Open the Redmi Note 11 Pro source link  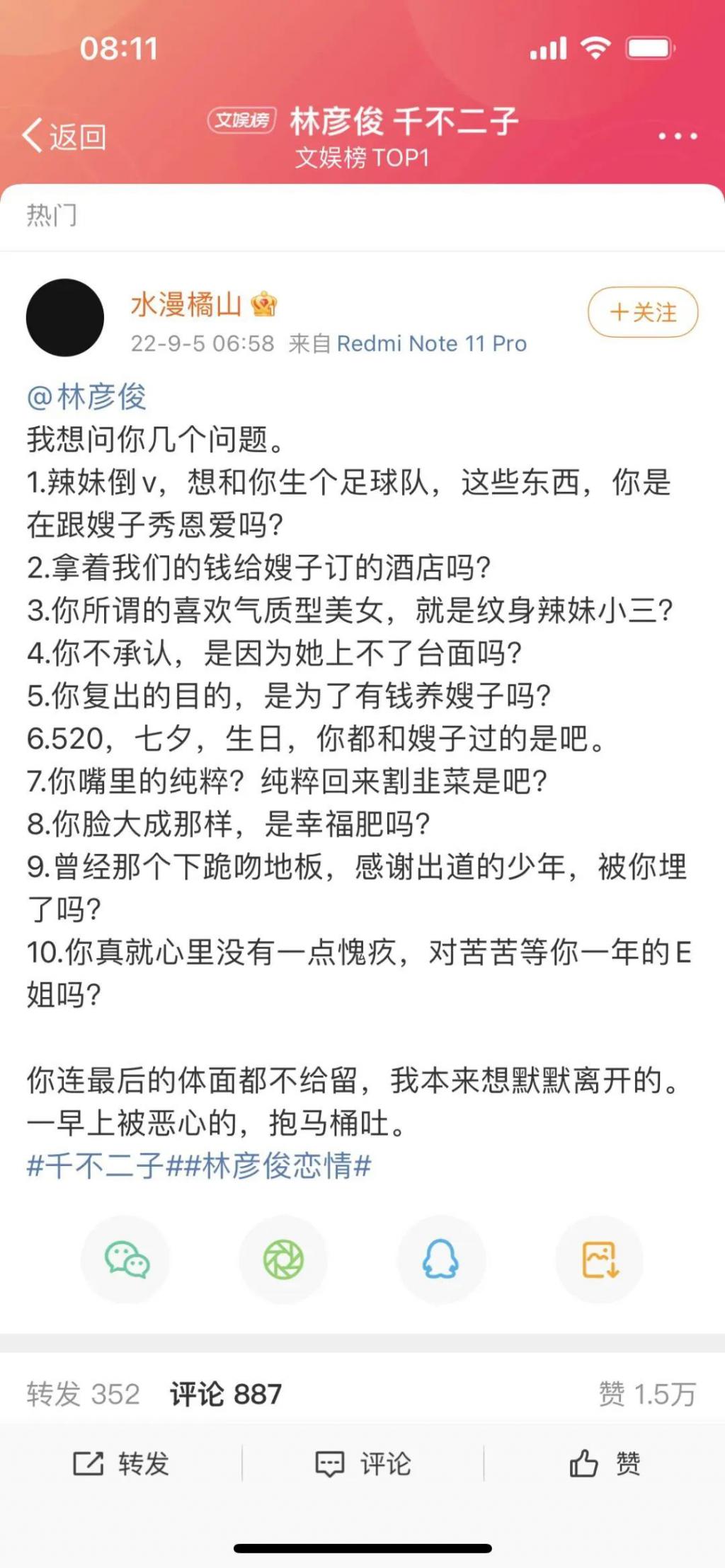pyautogui.click(x=432, y=344)
